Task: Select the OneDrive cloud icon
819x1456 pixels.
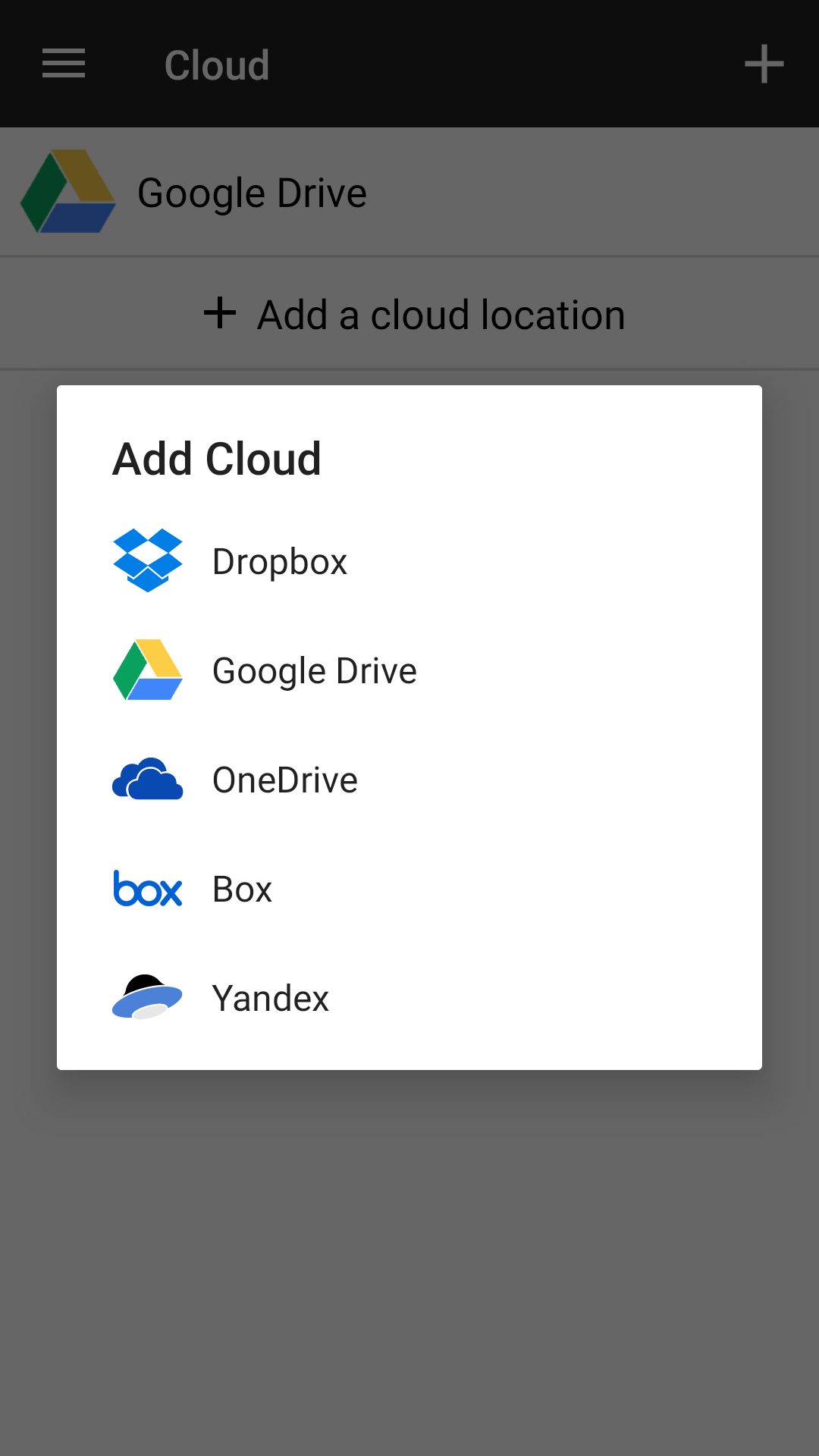Action: [x=148, y=780]
